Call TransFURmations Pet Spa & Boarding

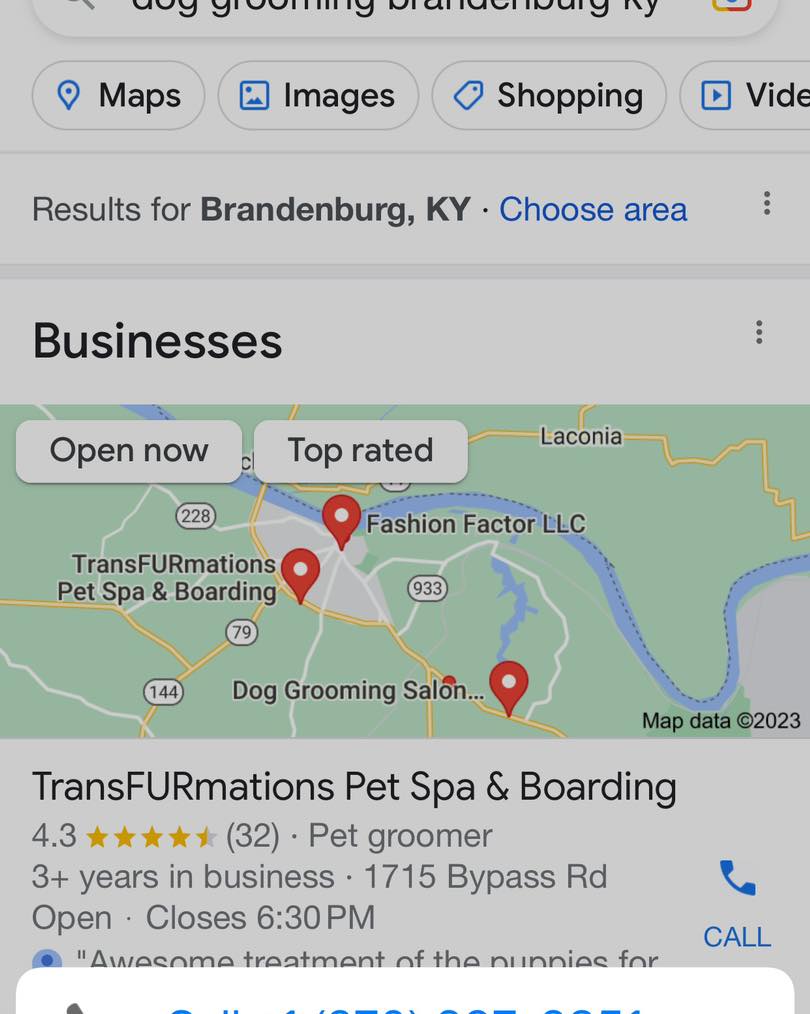pyautogui.click(x=737, y=898)
